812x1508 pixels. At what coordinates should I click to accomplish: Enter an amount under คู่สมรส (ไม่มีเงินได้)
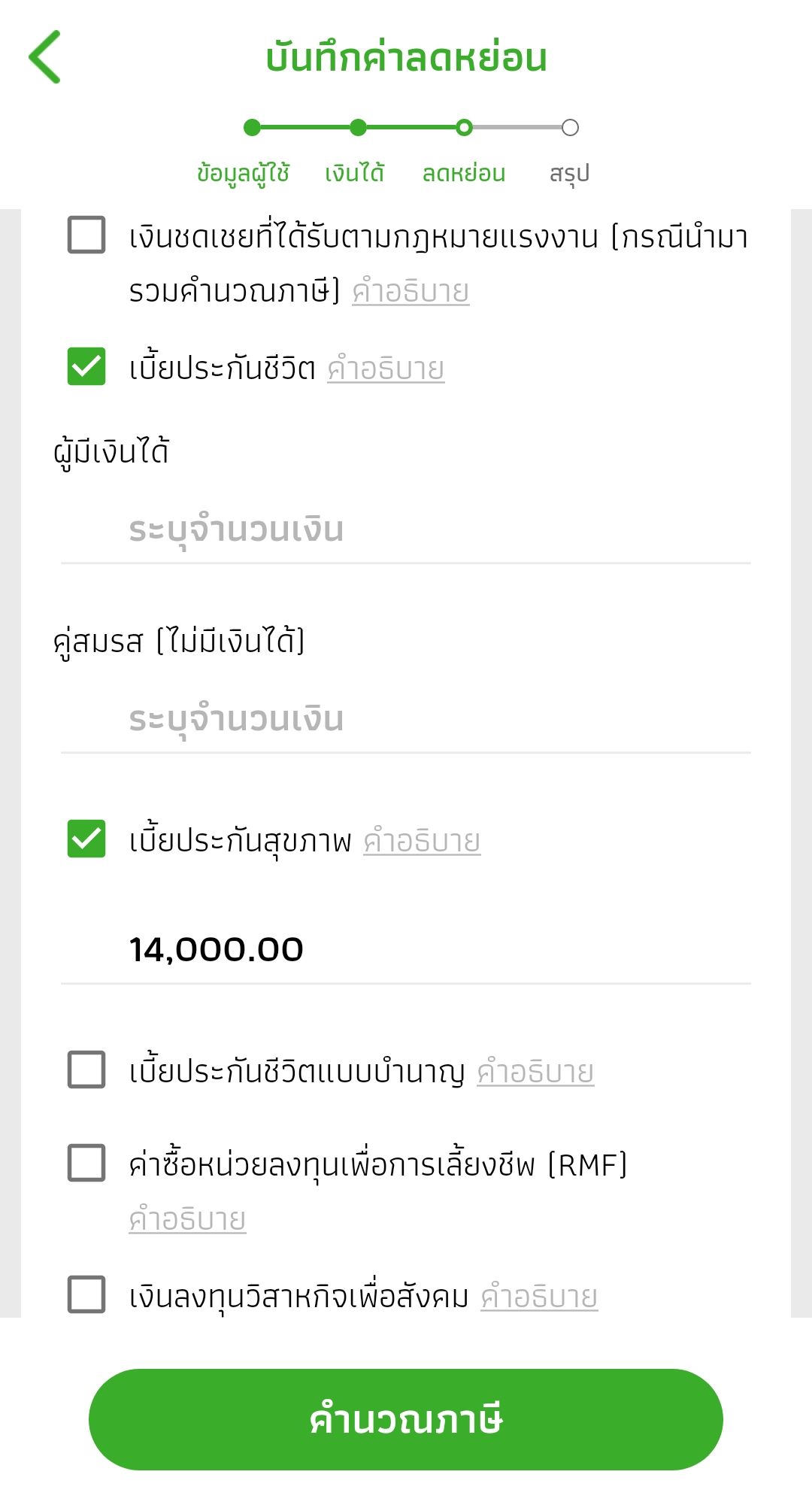(406, 720)
